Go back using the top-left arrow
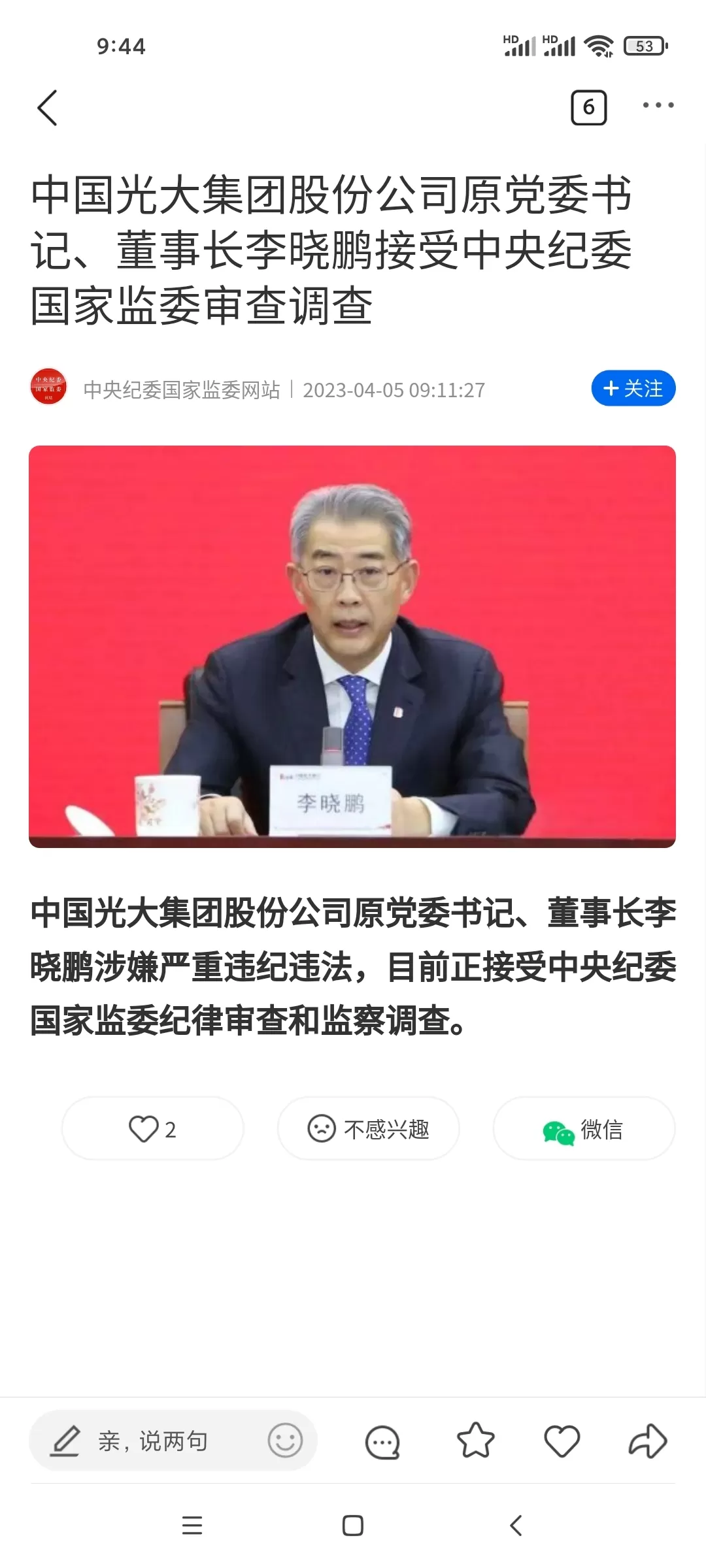Viewport: 706px width, 1568px height. 48,108
